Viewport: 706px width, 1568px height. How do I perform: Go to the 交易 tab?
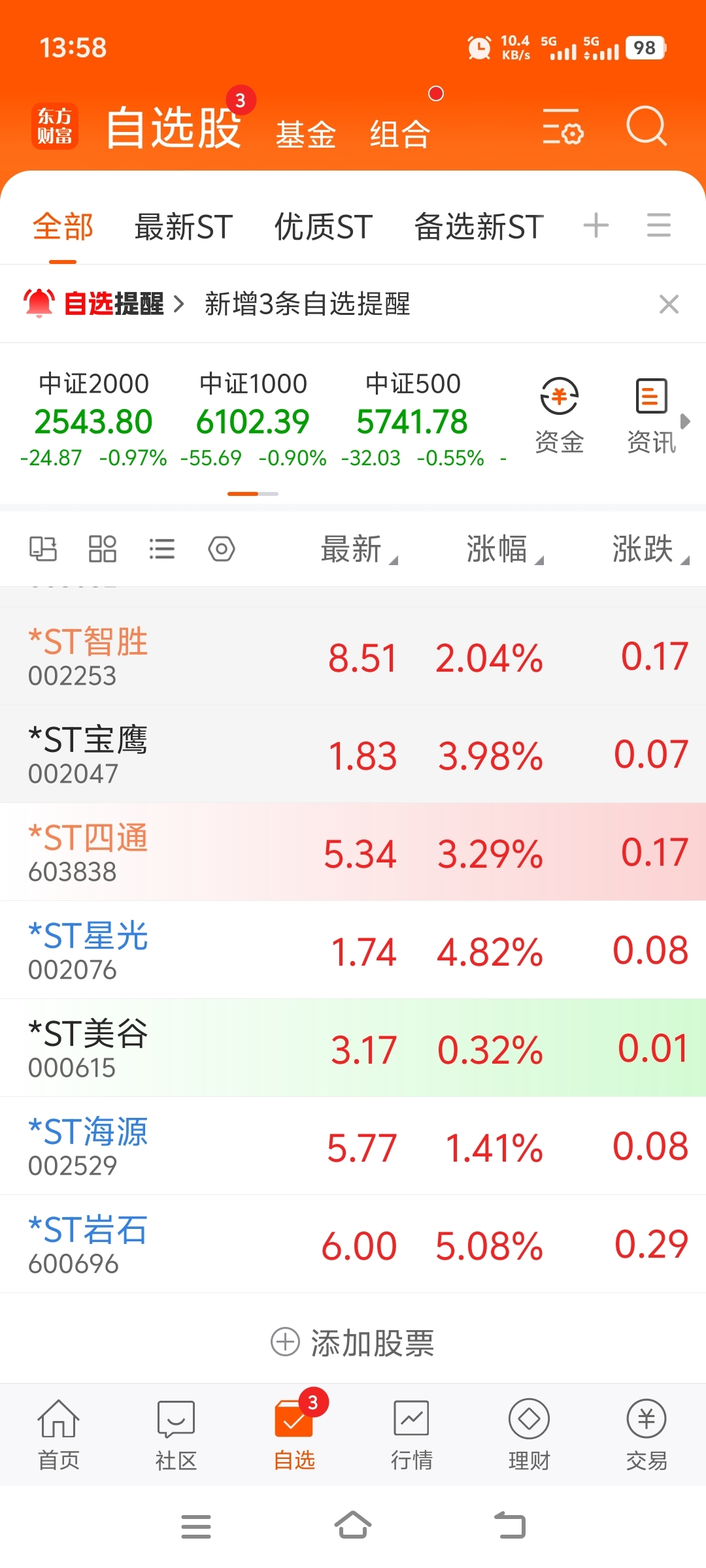pyautogui.click(x=647, y=1435)
